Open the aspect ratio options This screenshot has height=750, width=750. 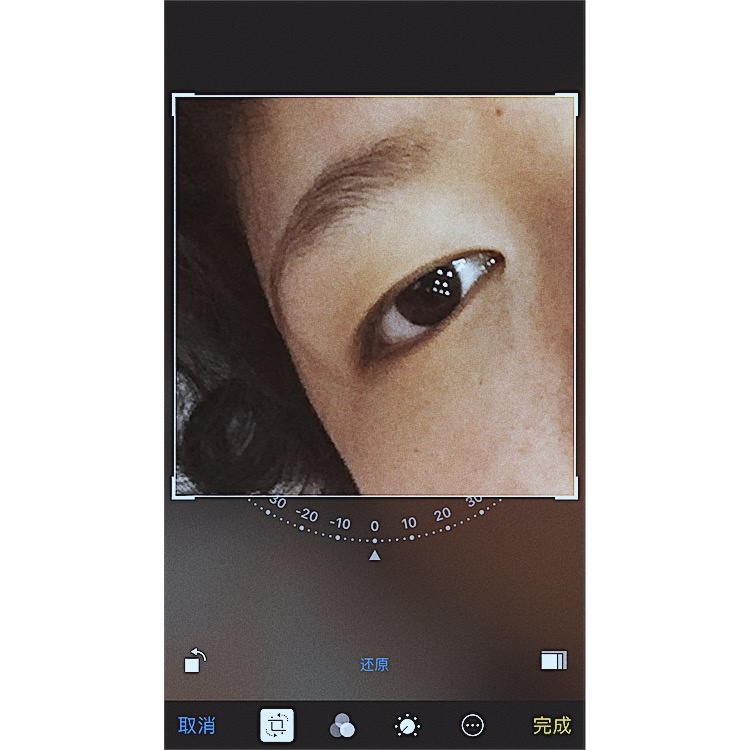[553, 660]
